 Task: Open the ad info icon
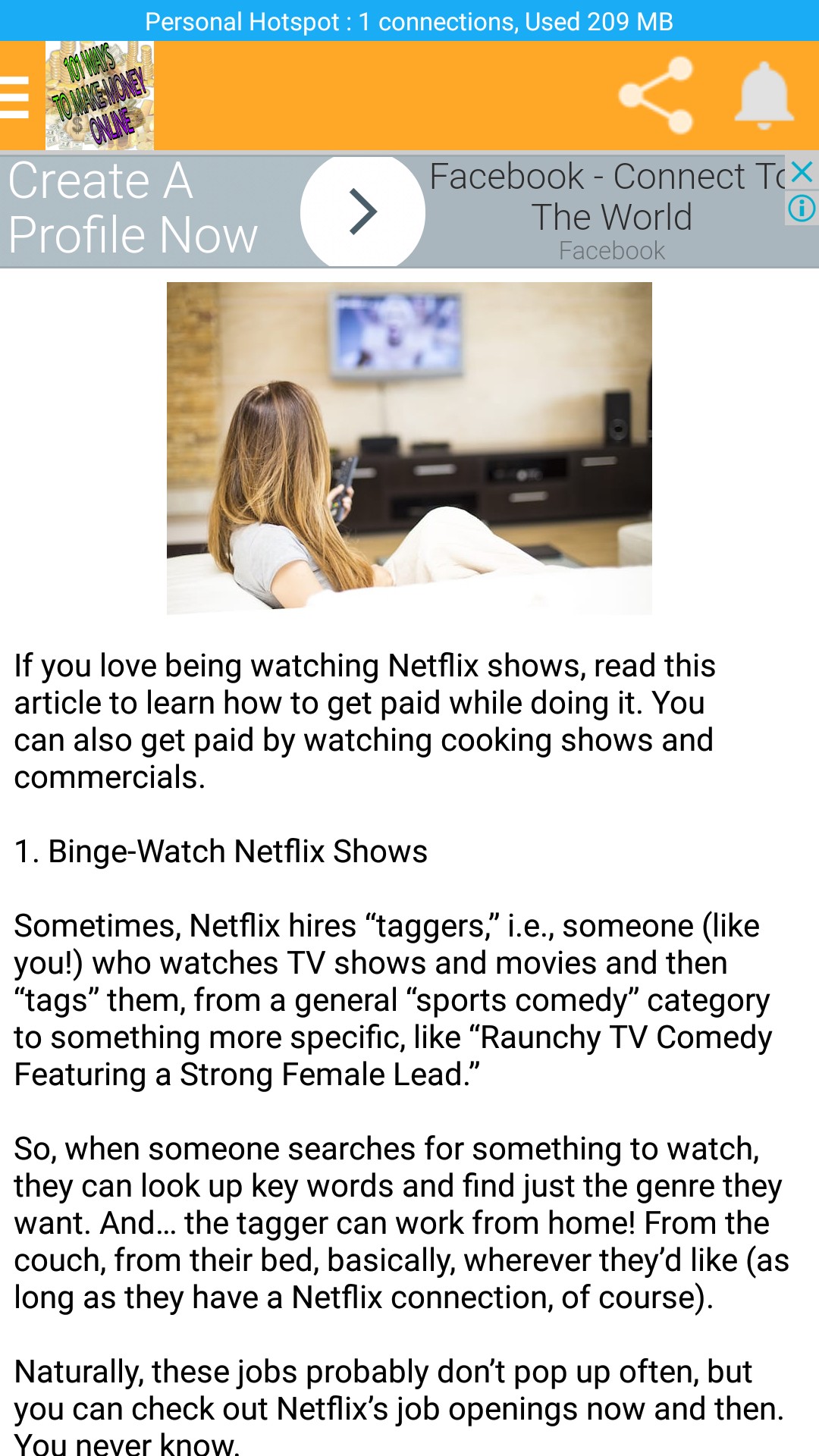point(802,208)
